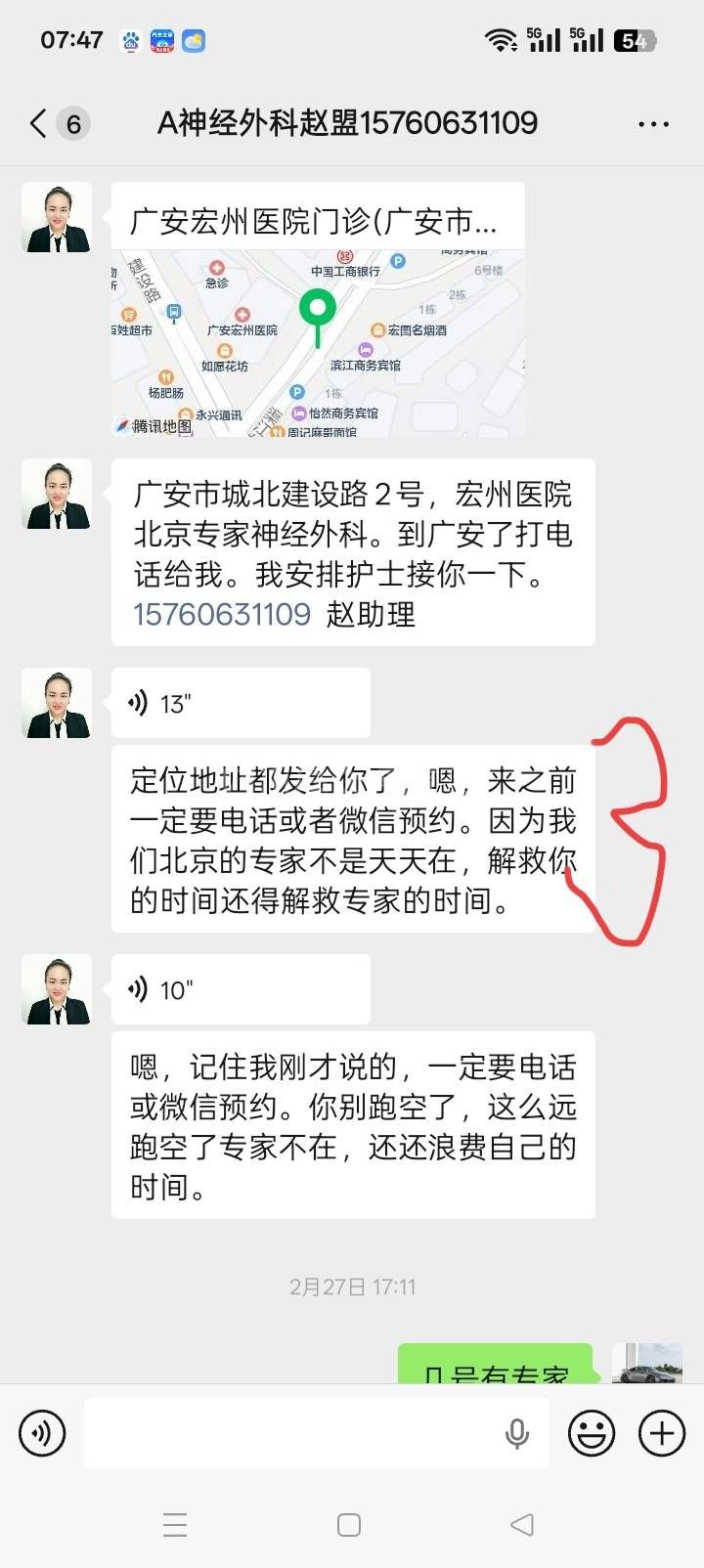
Task: Tap the system back button
Action: click(x=522, y=1524)
